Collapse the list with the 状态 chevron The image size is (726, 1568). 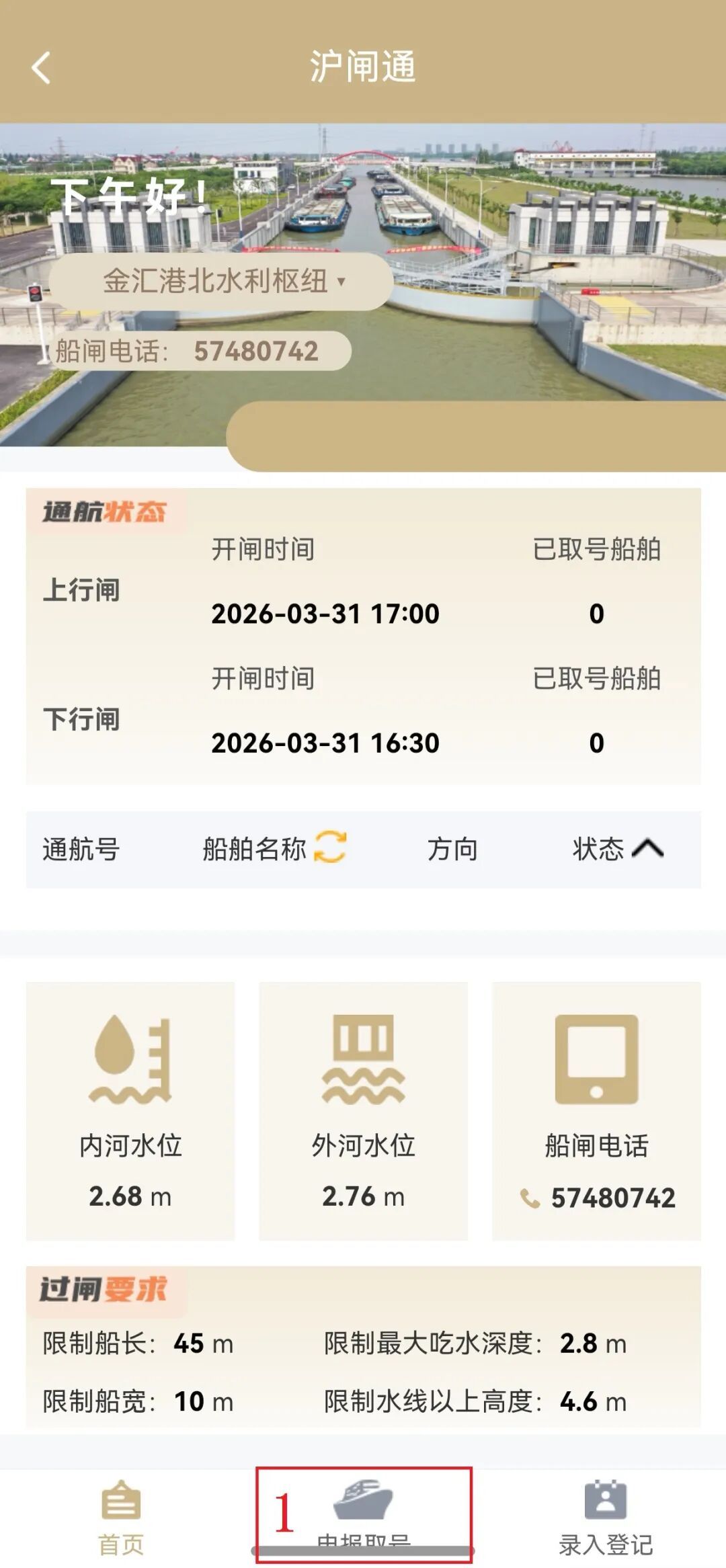coord(647,848)
